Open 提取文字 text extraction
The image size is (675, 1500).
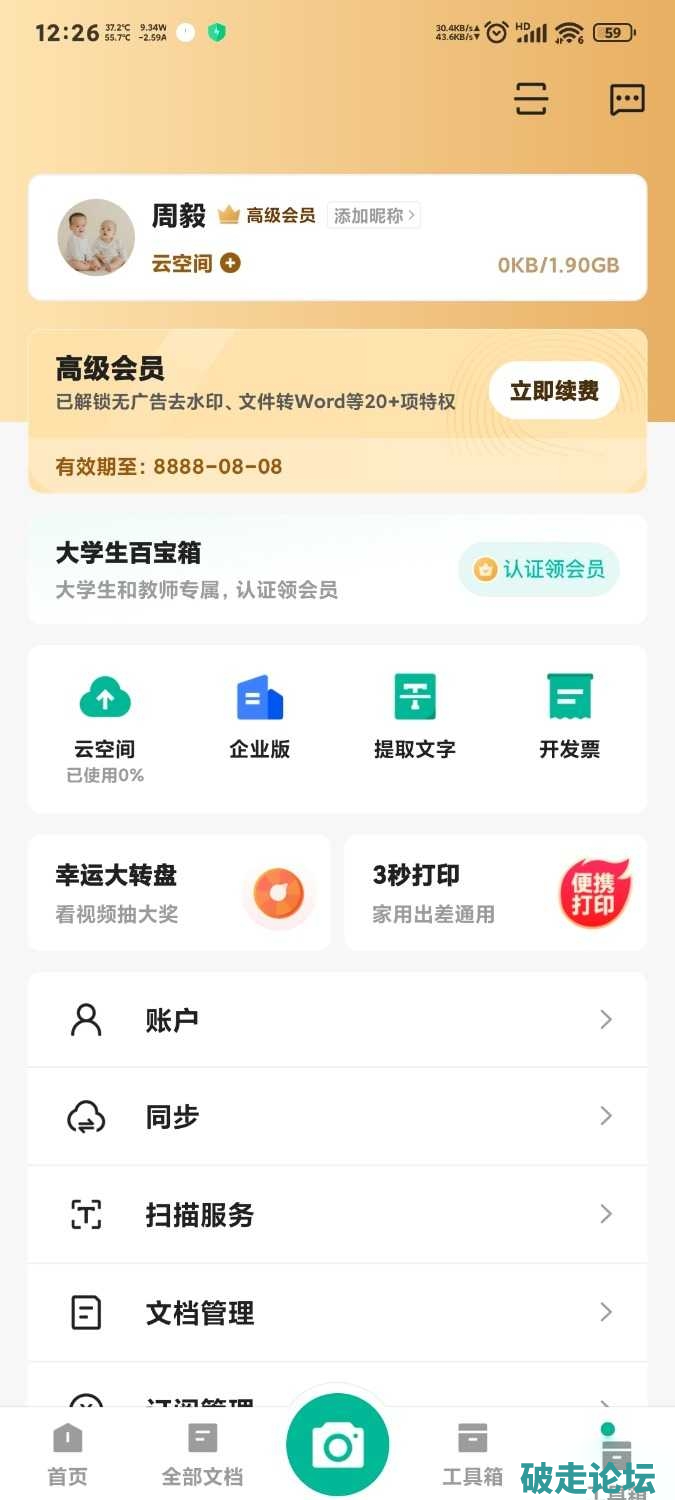pos(414,716)
